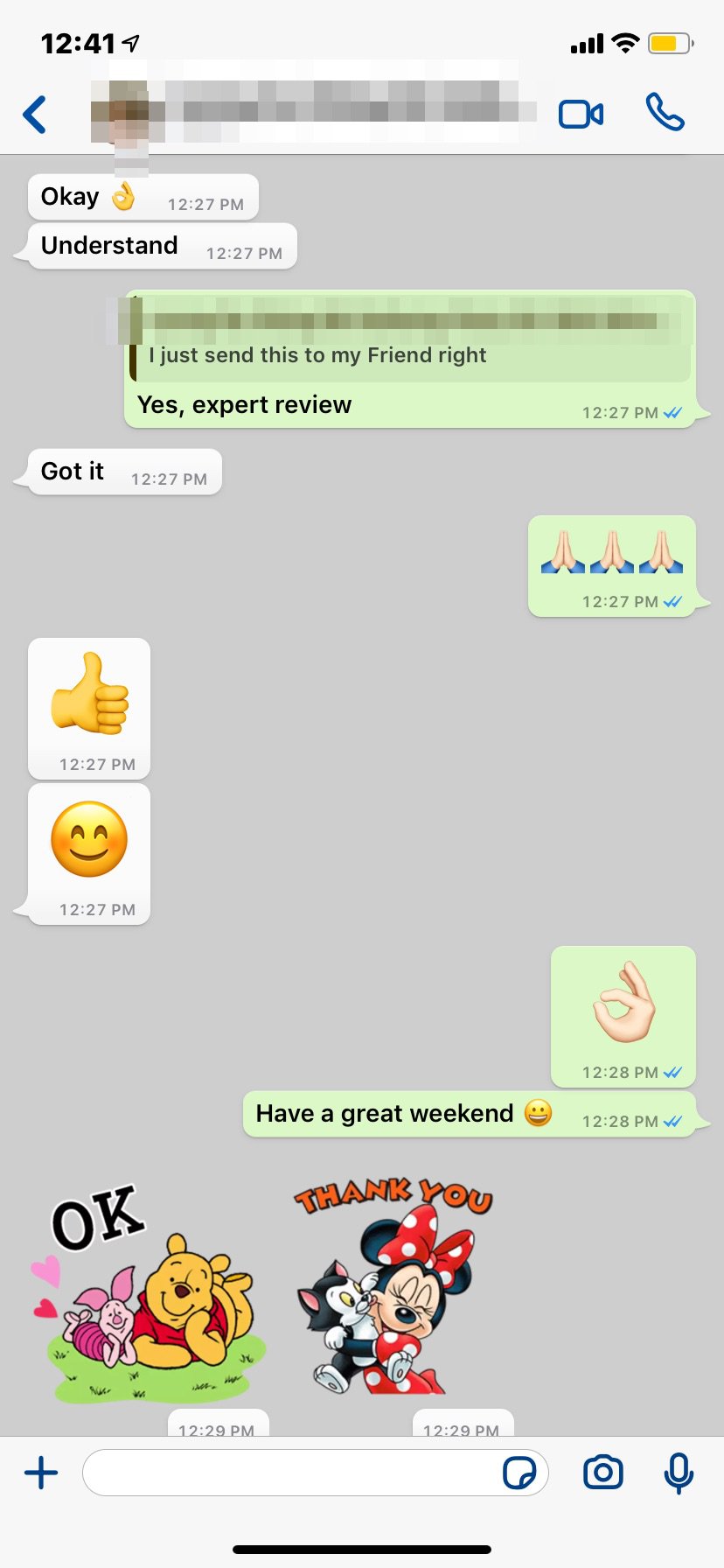The height and width of the screenshot is (1568, 724).
Task: Open the attachment plus menu
Action: 41,1473
